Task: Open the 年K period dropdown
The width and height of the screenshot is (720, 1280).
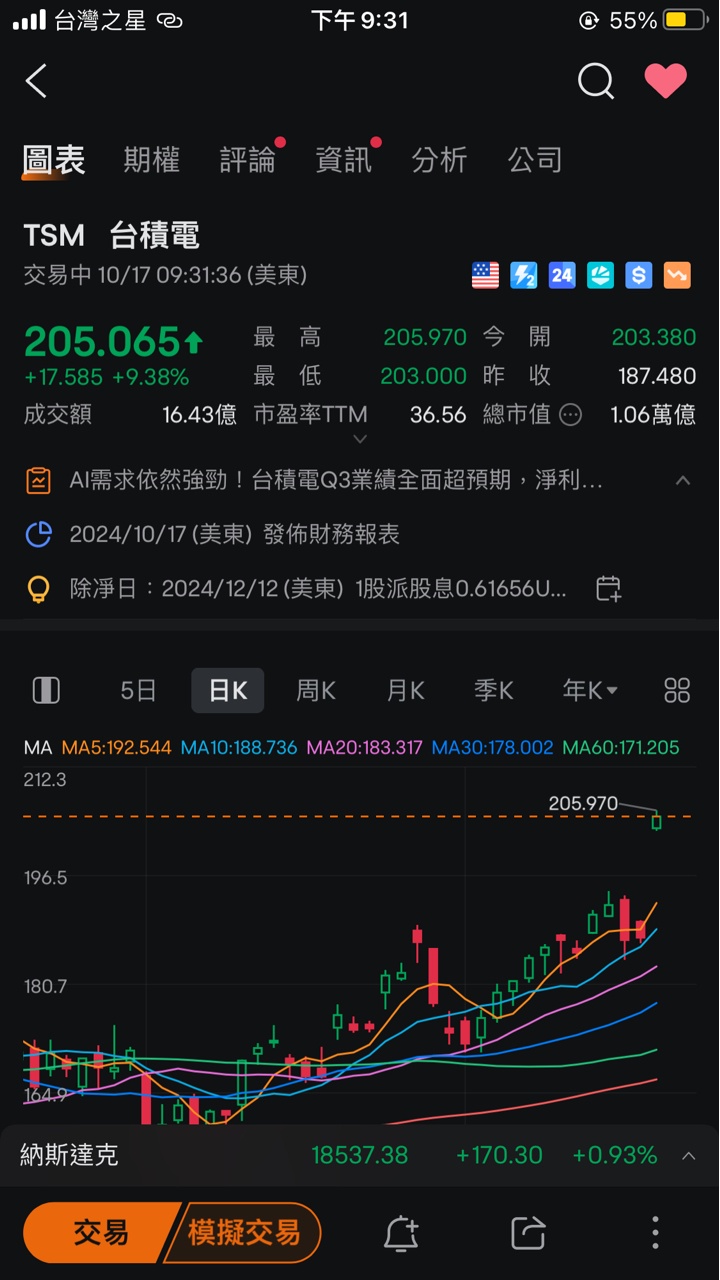Action: click(x=590, y=690)
